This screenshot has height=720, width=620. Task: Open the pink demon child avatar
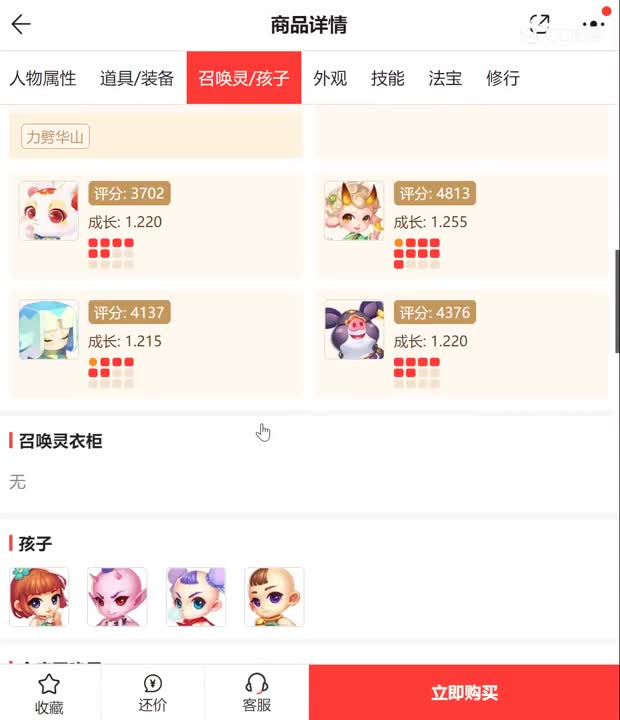pyautogui.click(x=117, y=597)
